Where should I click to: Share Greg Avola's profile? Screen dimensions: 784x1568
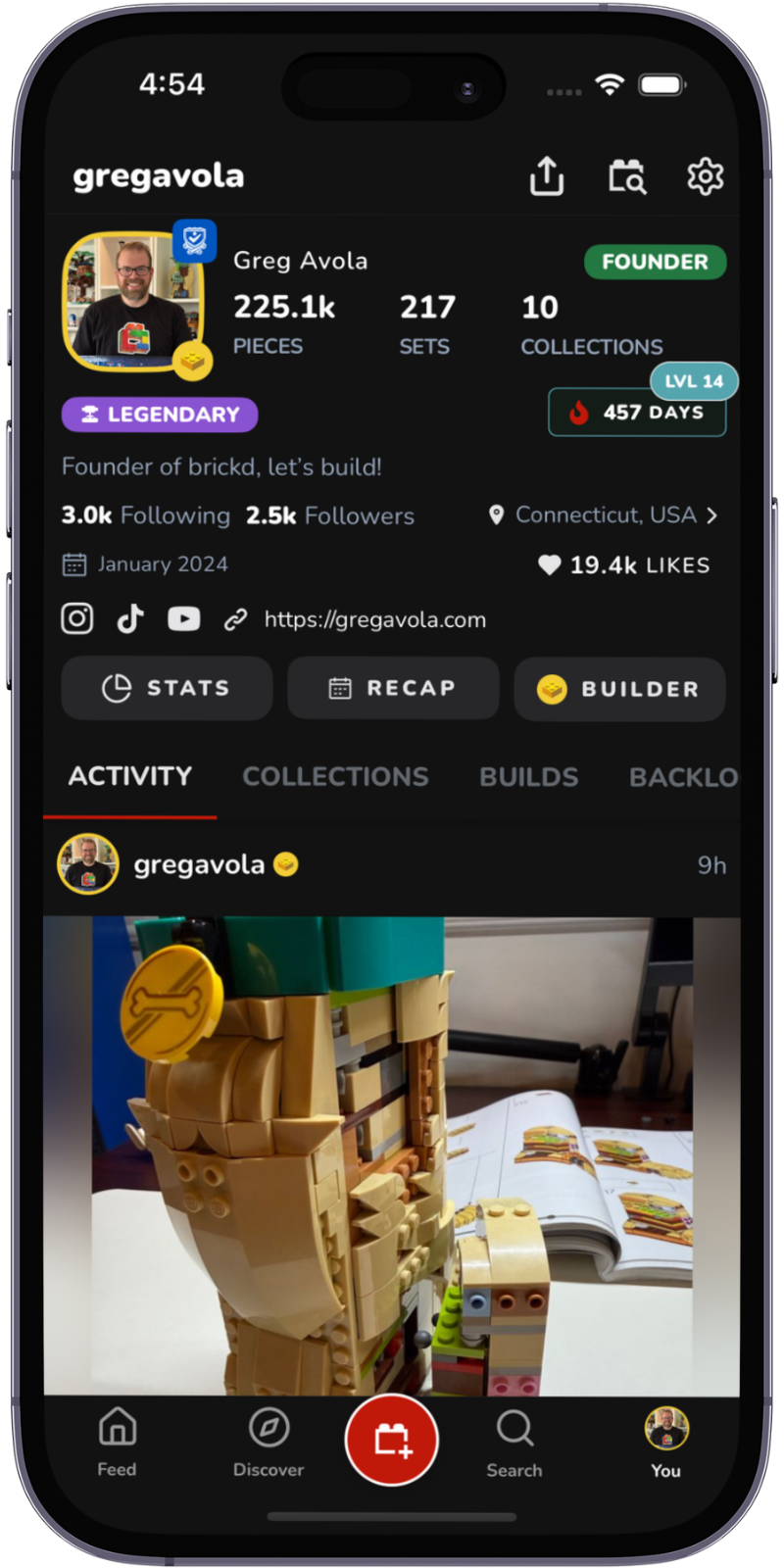pos(547,177)
